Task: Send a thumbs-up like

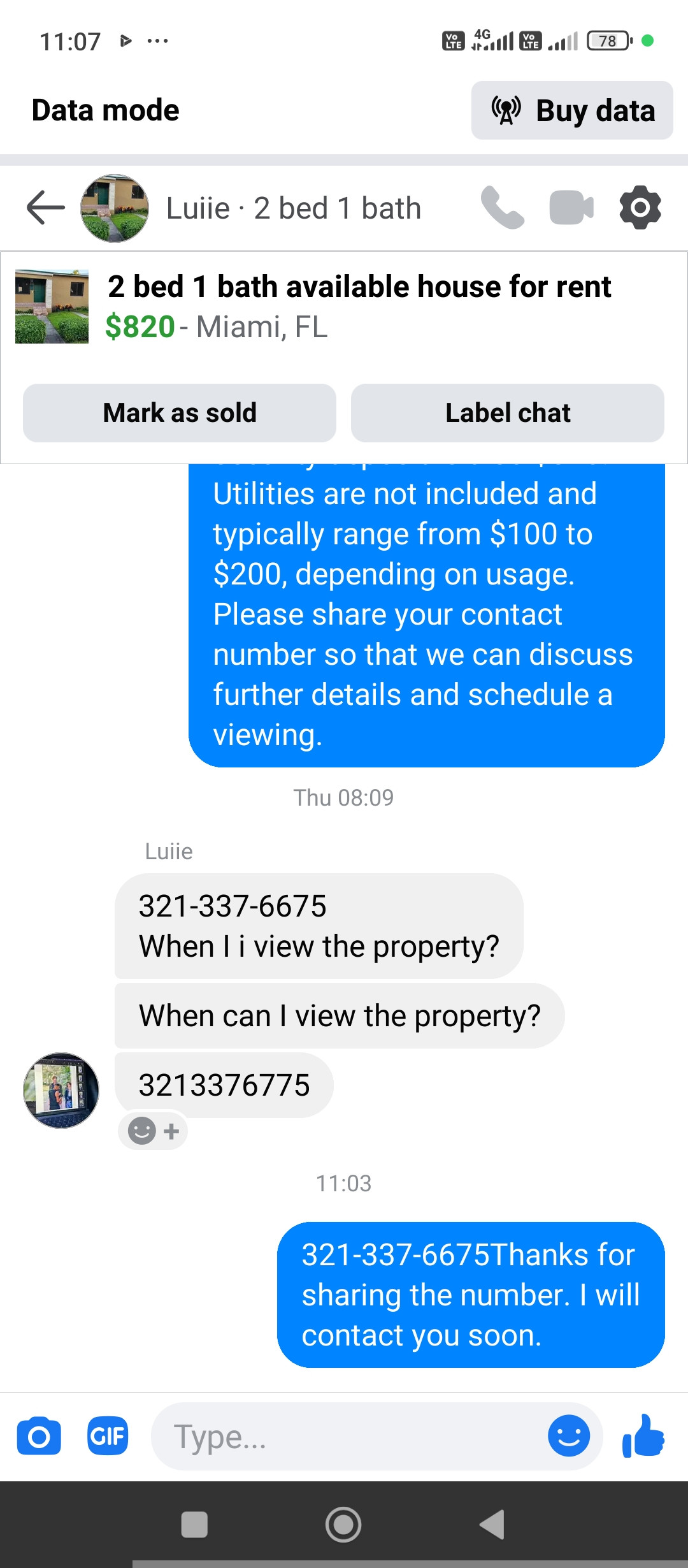Action: (x=643, y=1437)
